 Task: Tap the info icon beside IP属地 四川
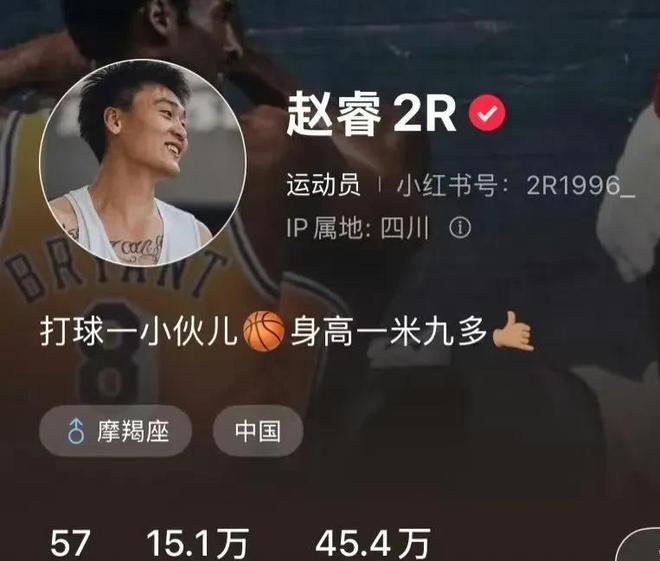click(460, 228)
